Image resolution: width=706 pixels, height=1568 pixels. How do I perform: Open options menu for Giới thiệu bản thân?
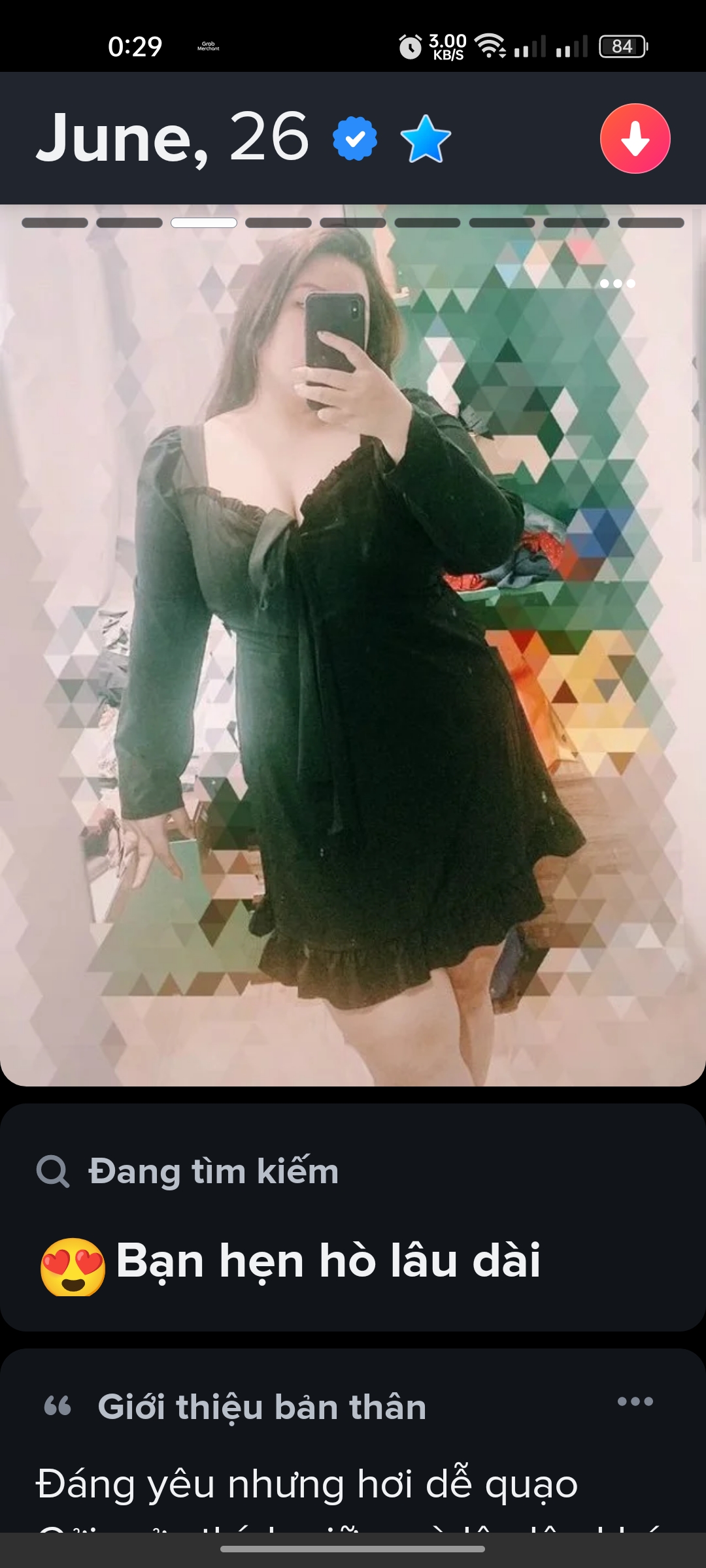point(635,1401)
